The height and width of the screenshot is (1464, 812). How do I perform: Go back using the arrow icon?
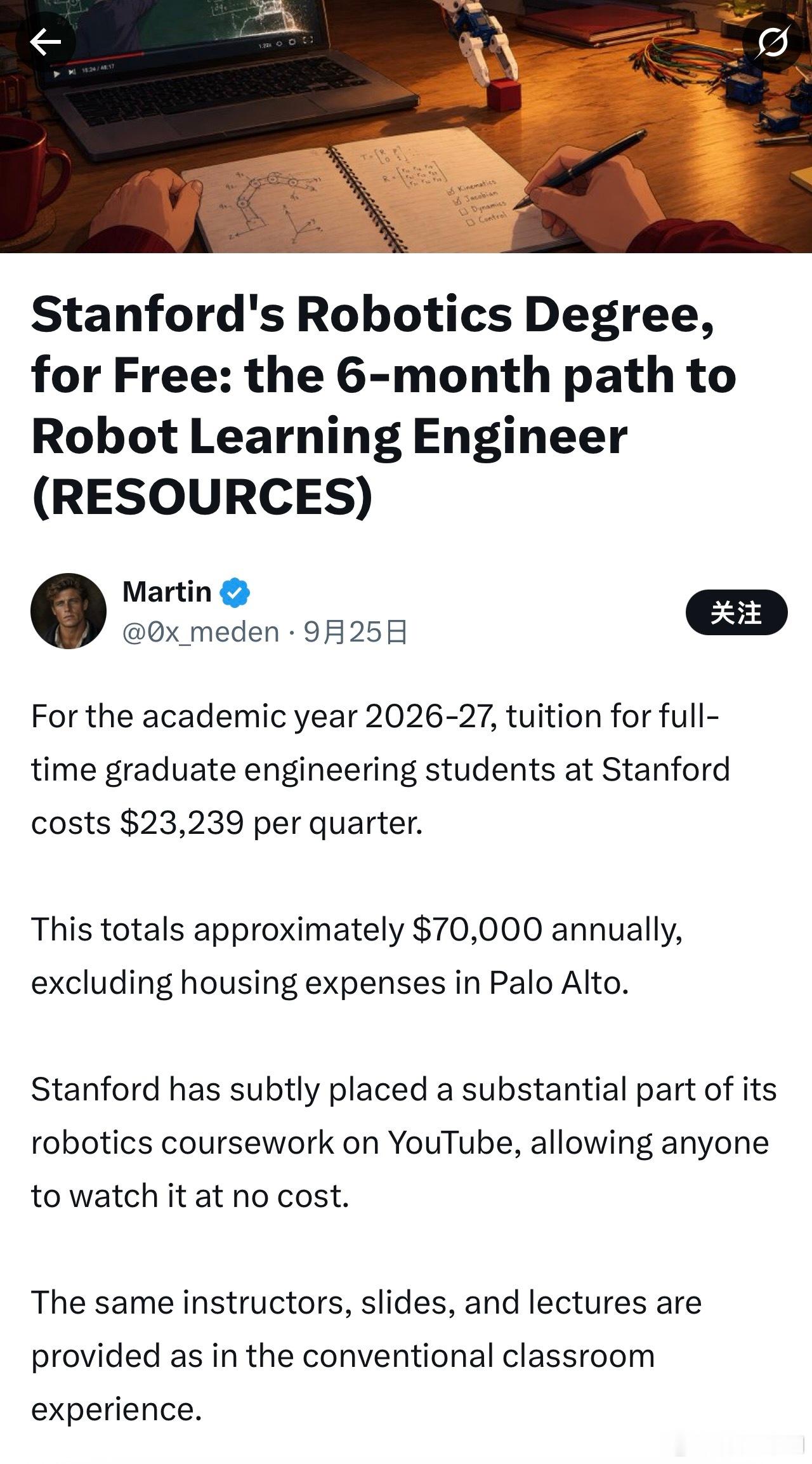(45, 43)
